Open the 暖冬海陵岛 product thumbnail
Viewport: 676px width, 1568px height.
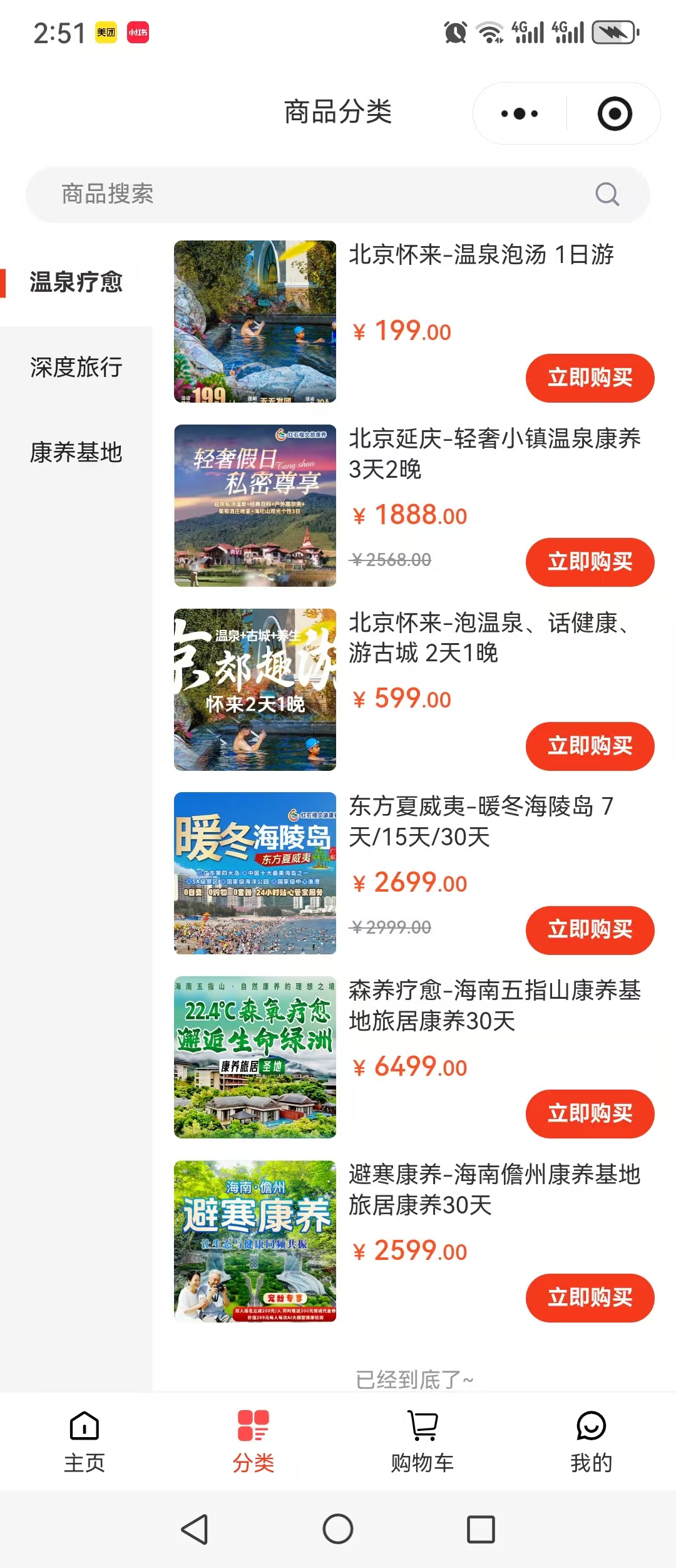[255, 873]
